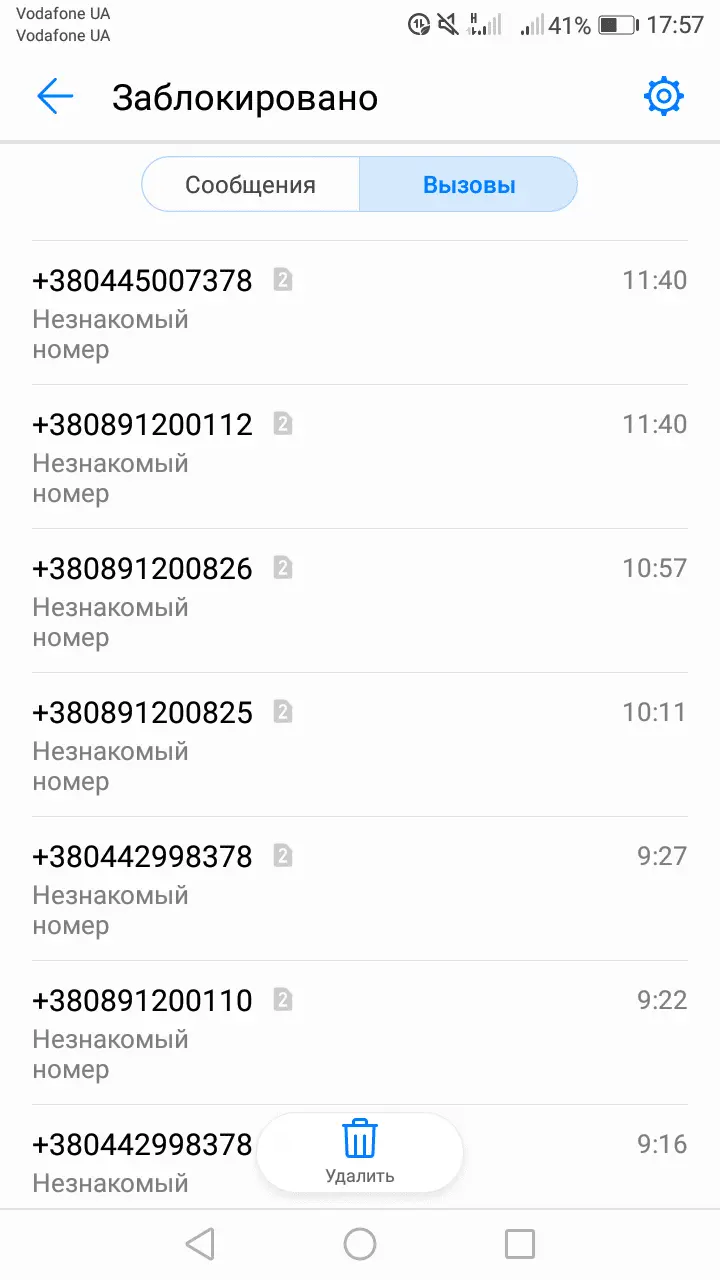Screen dimensions: 720x1280
Task: Open the blocked call from +380891200112
Action: point(360,457)
